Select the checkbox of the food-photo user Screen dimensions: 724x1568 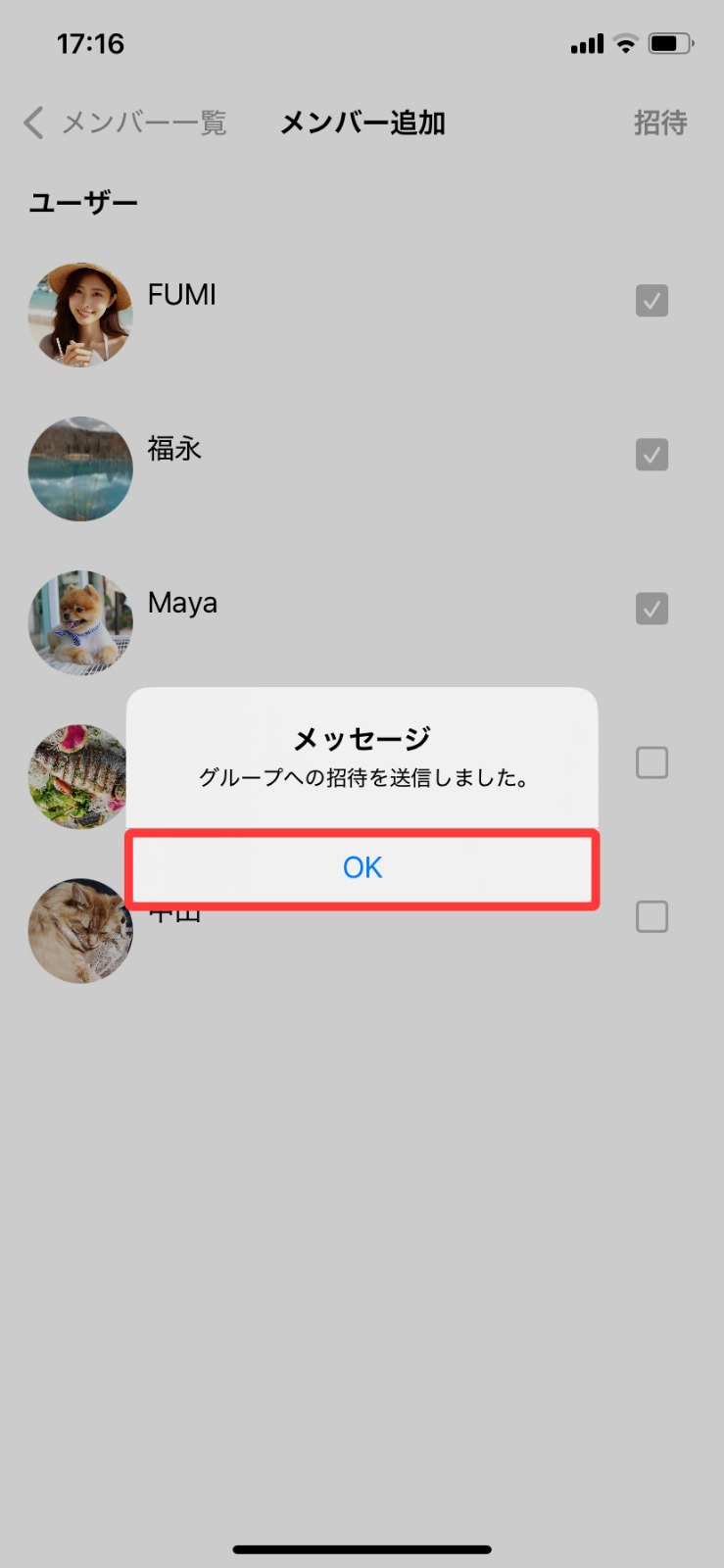[x=652, y=762]
